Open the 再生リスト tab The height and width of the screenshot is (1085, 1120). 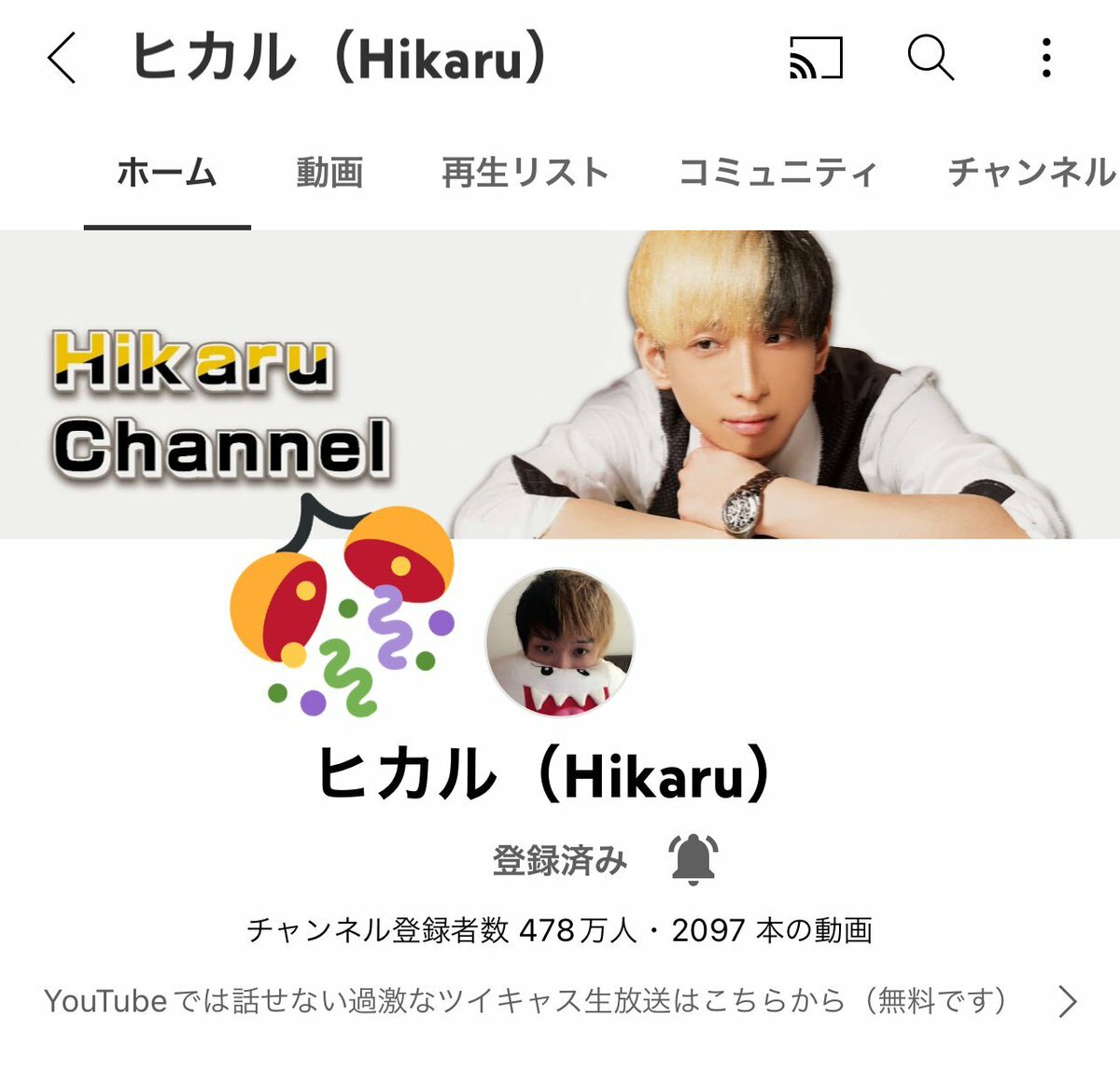click(x=525, y=174)
